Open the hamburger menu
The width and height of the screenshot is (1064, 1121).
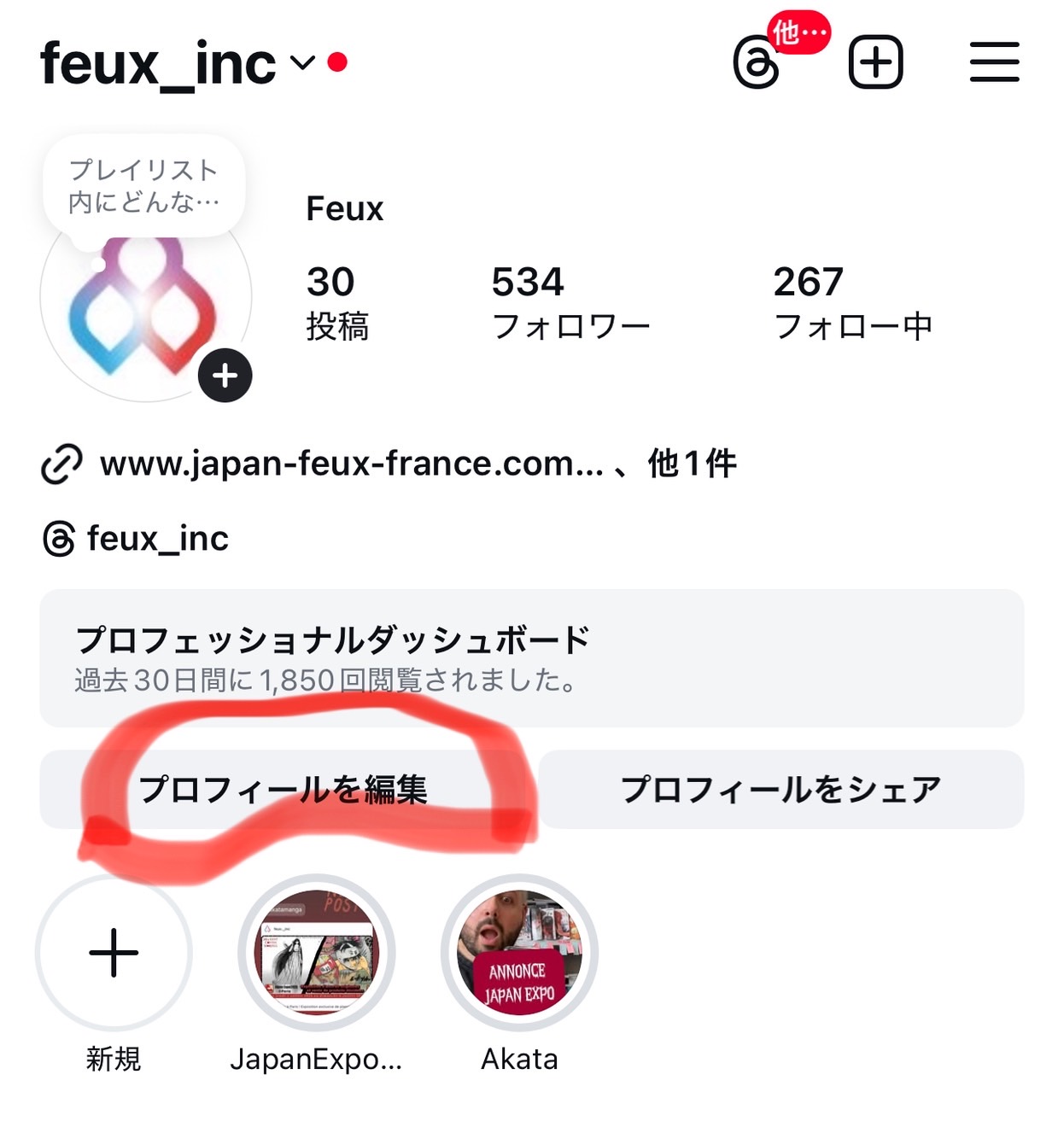click(994, 62)
